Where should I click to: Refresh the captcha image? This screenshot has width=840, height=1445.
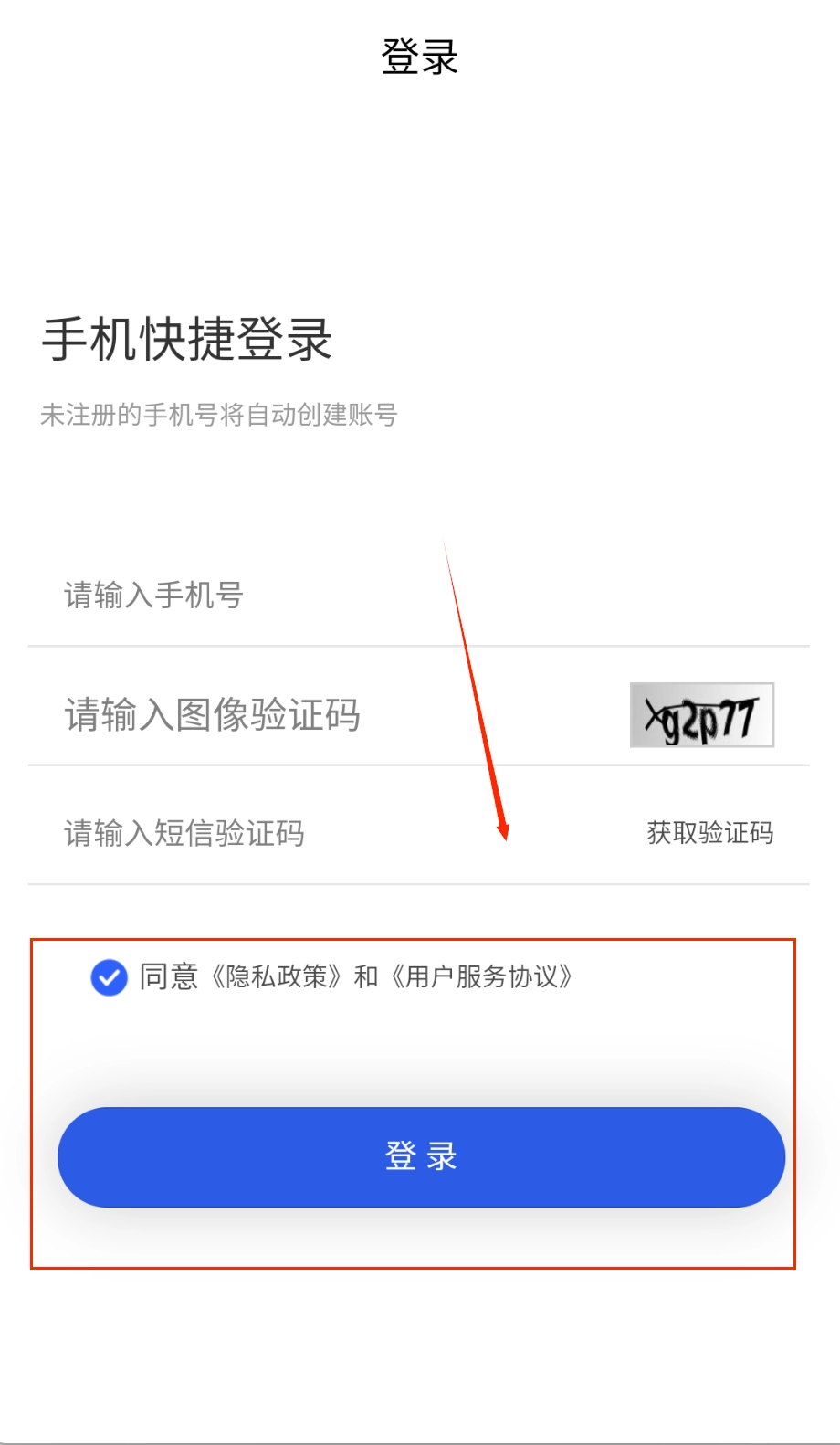(x=701, y=715)
